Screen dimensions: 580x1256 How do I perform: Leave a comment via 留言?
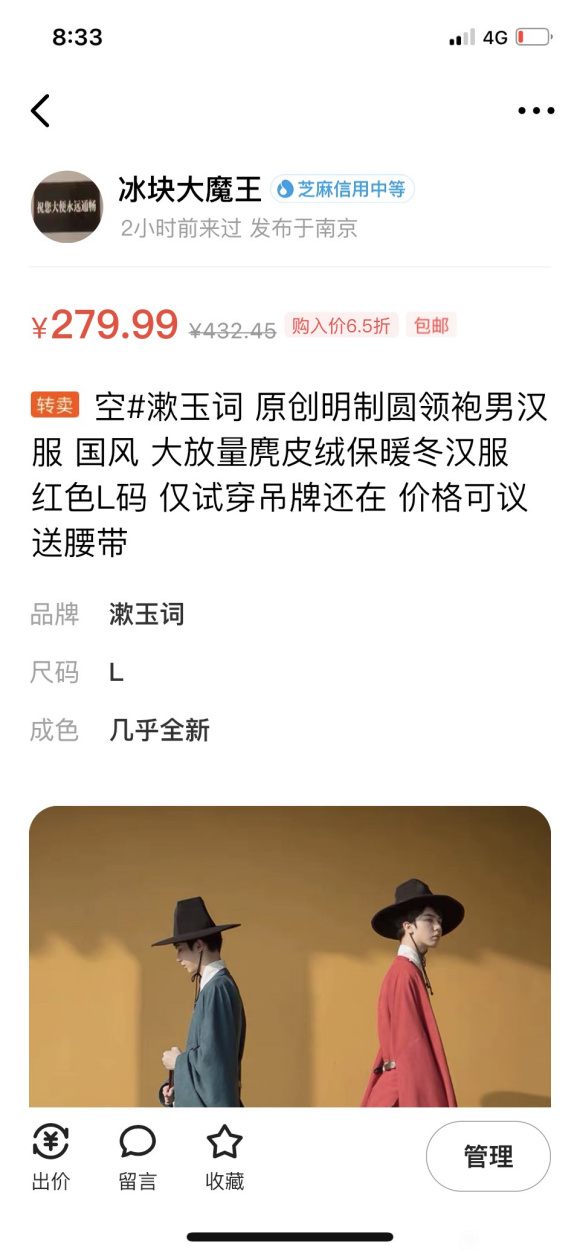click(x=137, y=1157)
